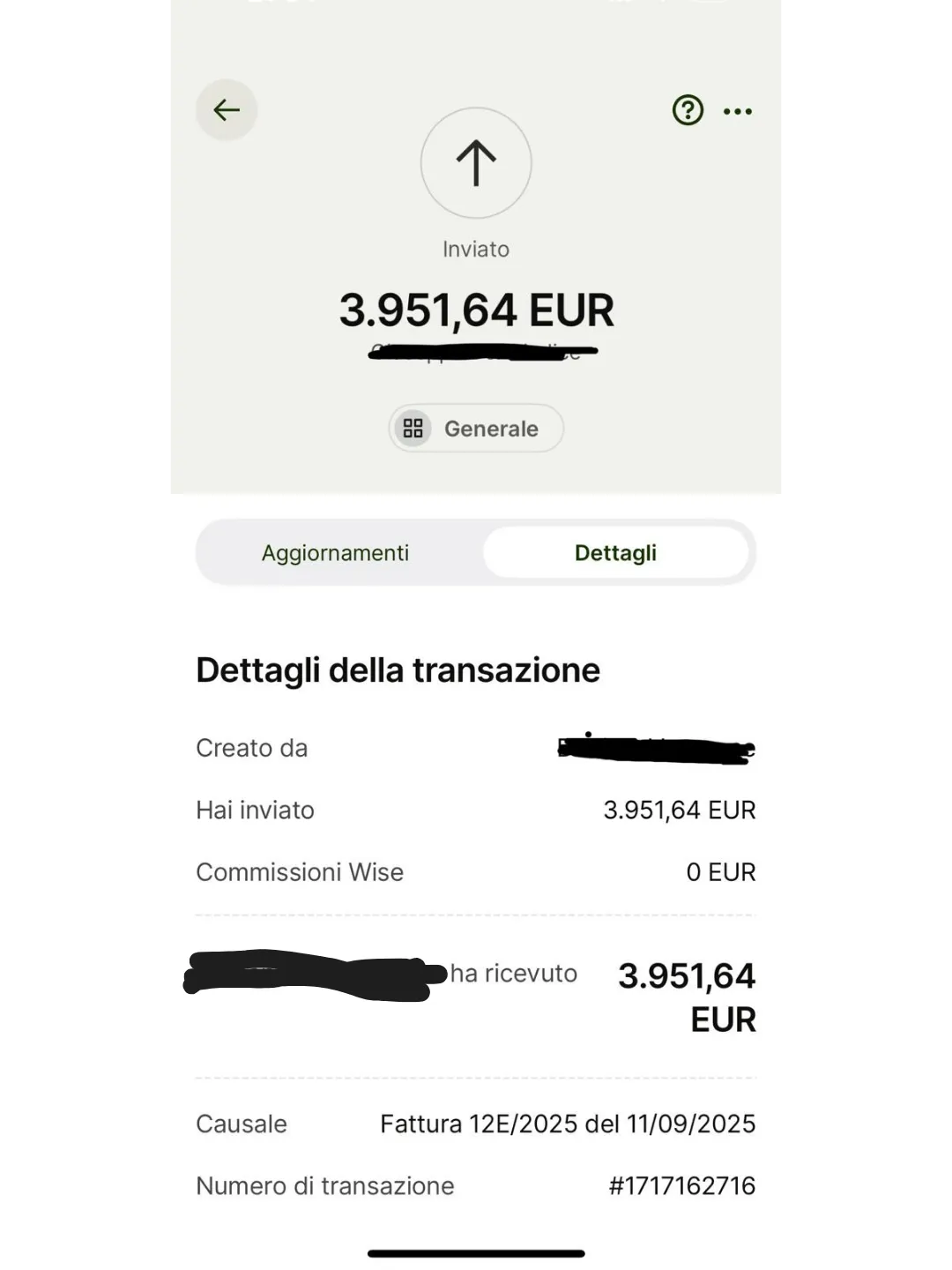Open the help question mark icon
Screen dimensions: 952x1270
pyautogui.click(x=688, y=110)
